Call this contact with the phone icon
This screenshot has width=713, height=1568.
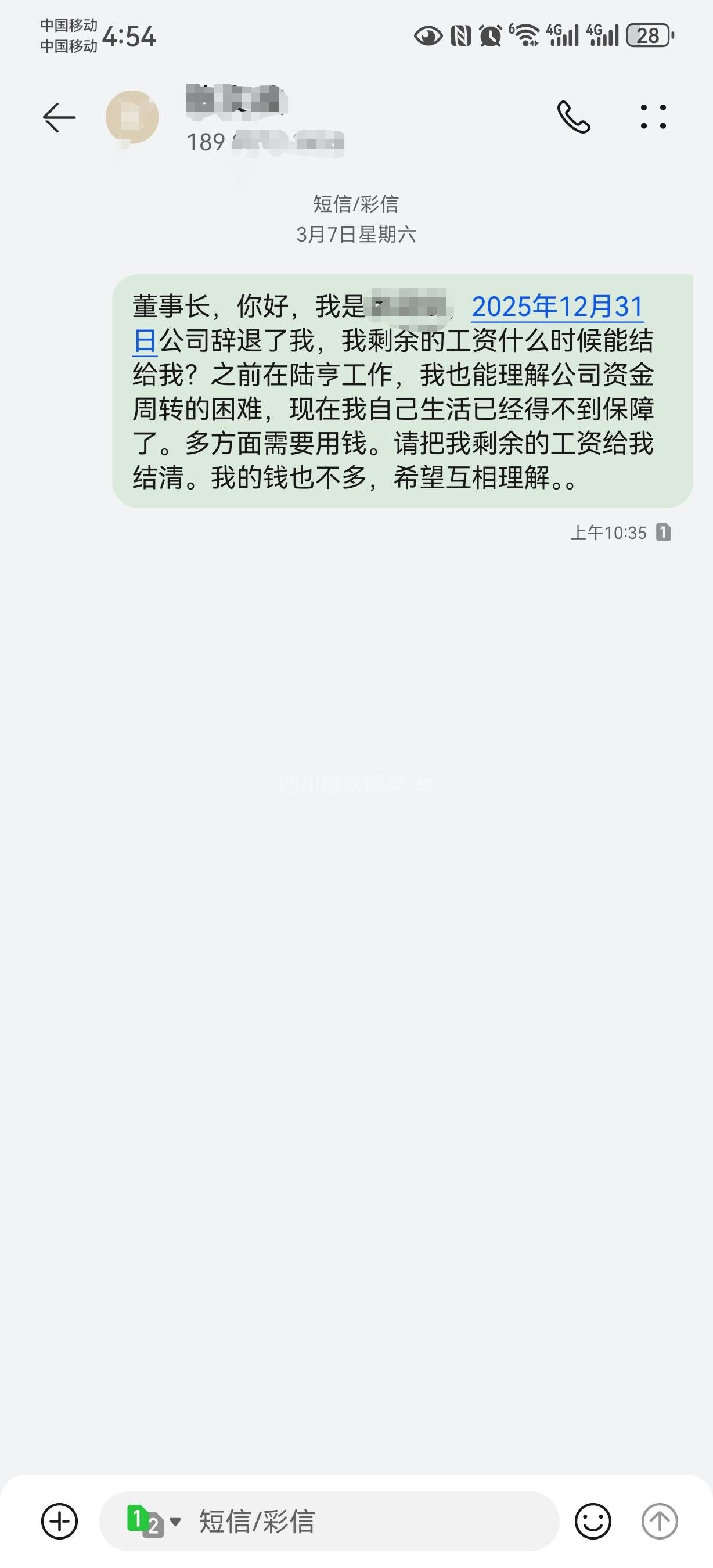[x=573, y=117]
